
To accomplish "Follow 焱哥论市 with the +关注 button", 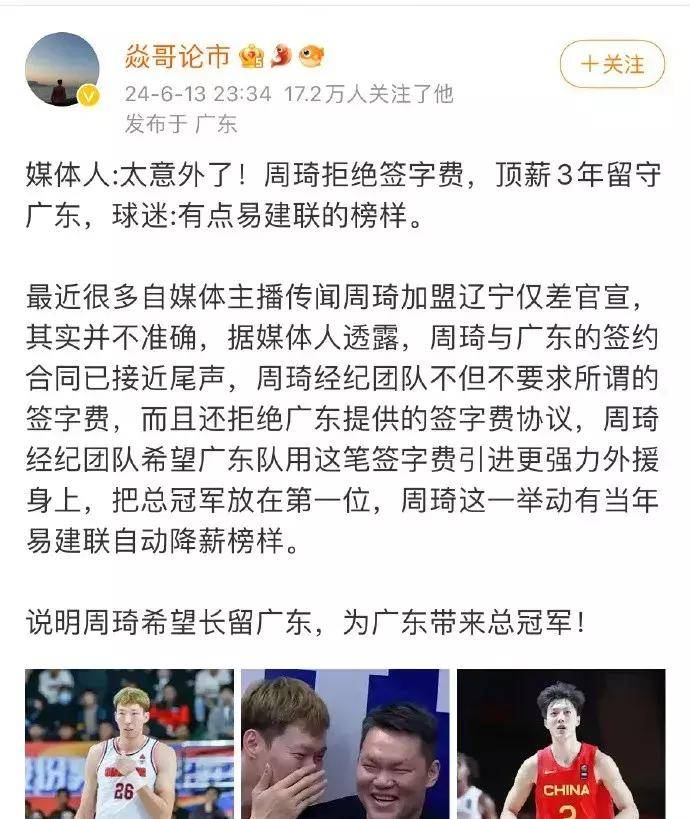I will coord(611,65).
